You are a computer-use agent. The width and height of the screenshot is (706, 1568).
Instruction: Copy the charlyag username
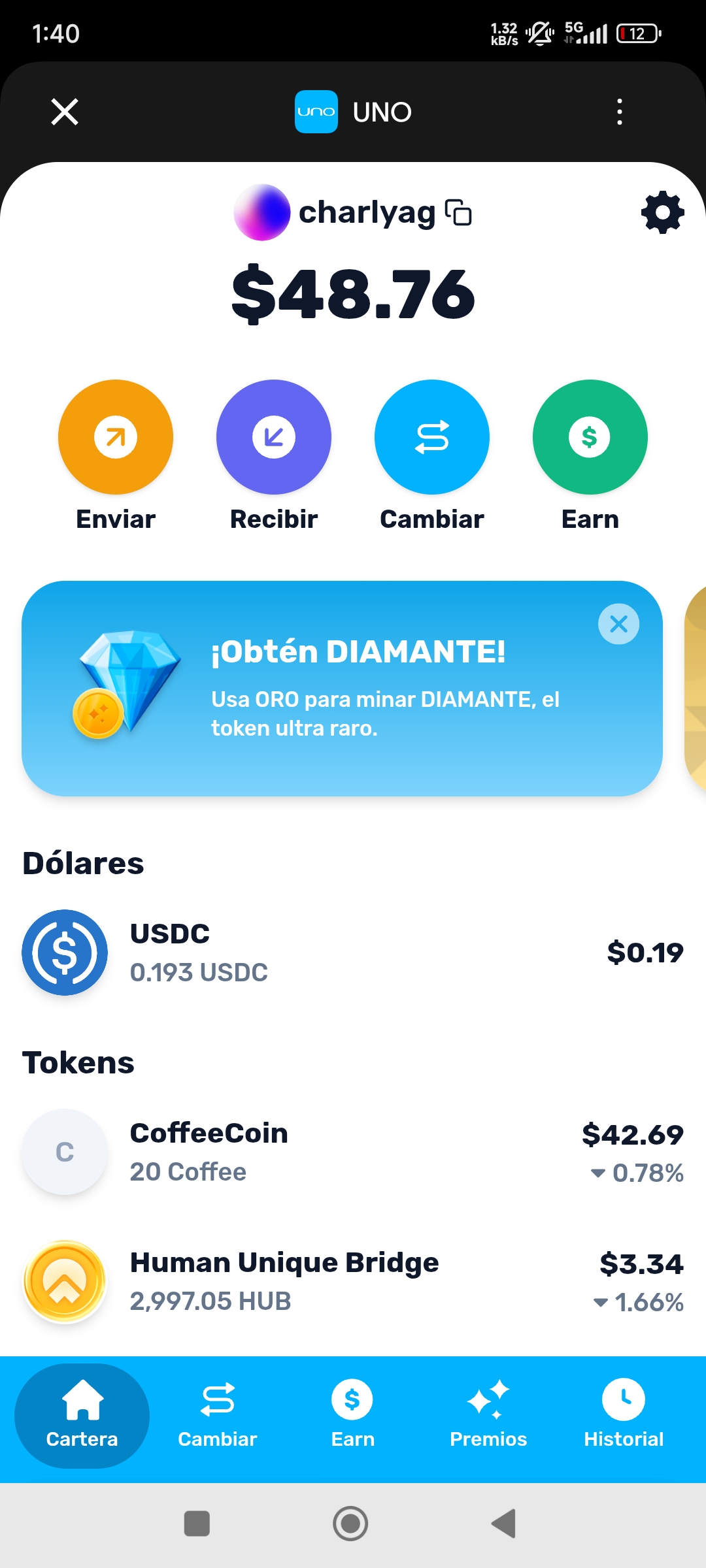[x=458, y=213]
